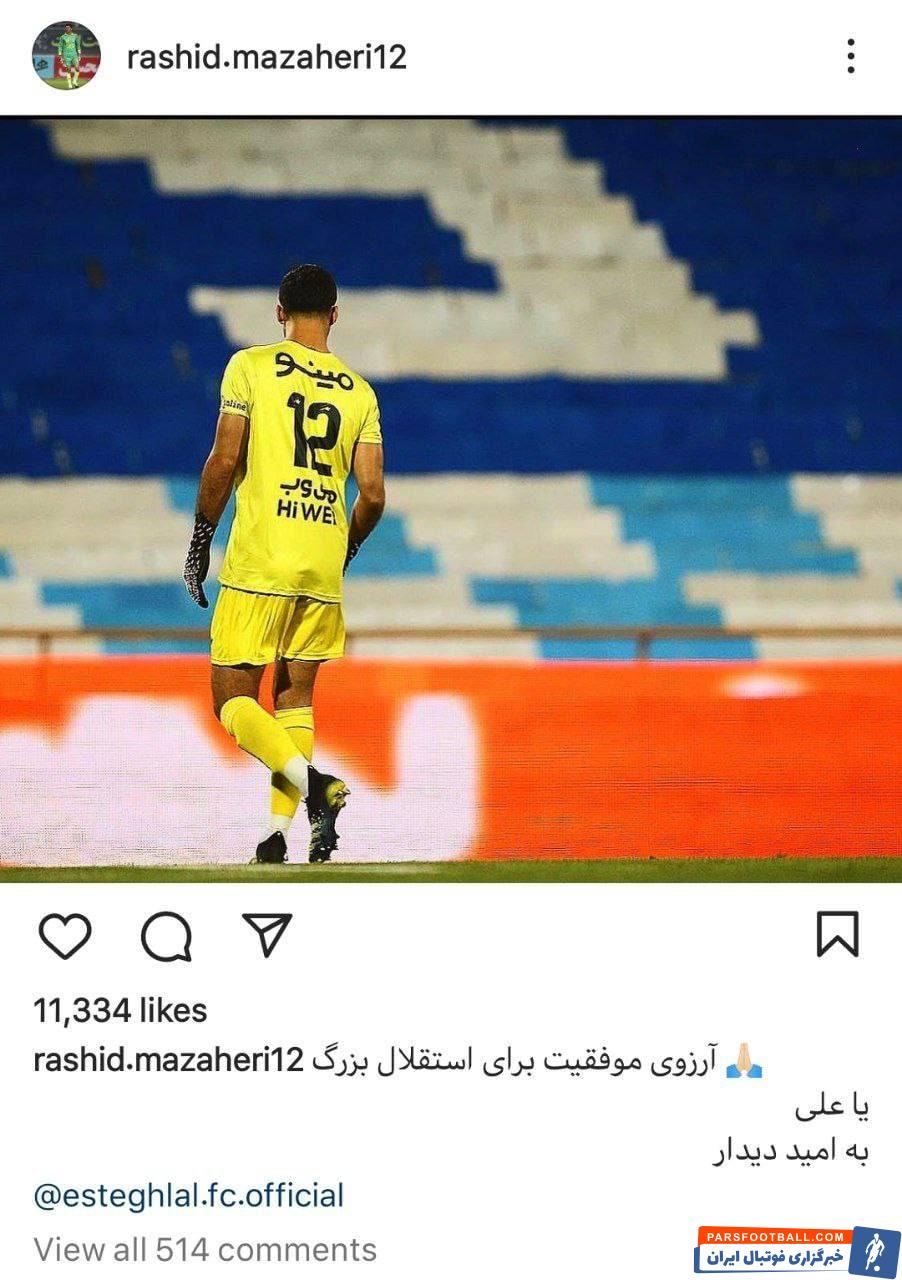View the 11,334 likes list
The width and height of the screenshot is (902, 1280).
click(x=120, y=1010)
